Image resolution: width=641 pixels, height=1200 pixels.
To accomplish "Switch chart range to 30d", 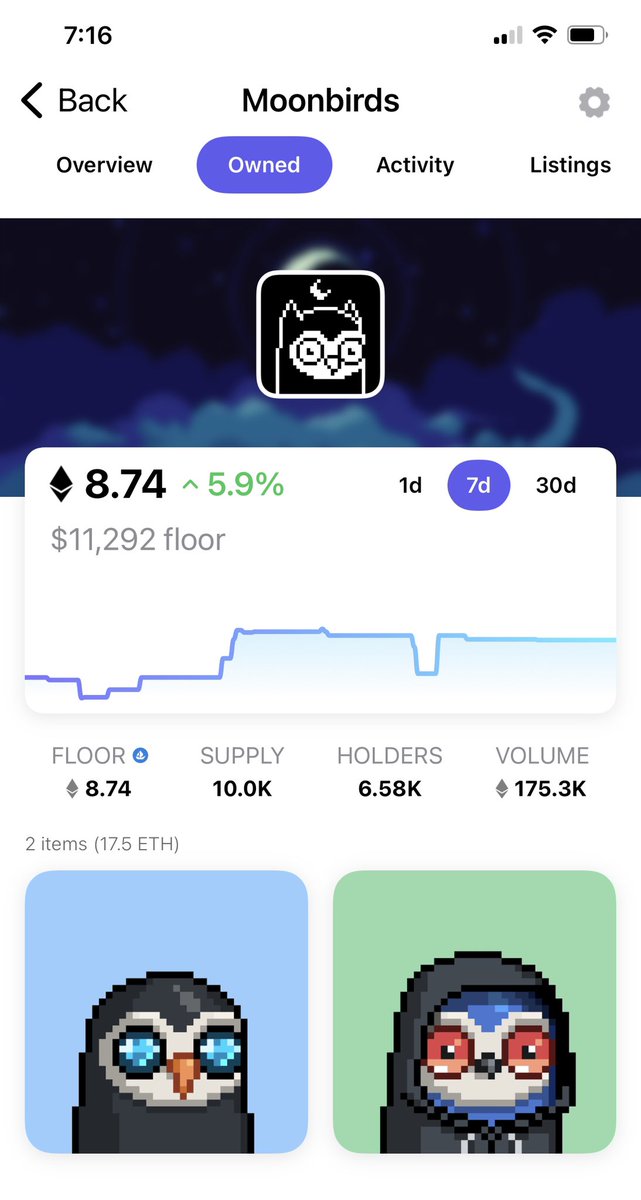I will click(x=556, y=486).
